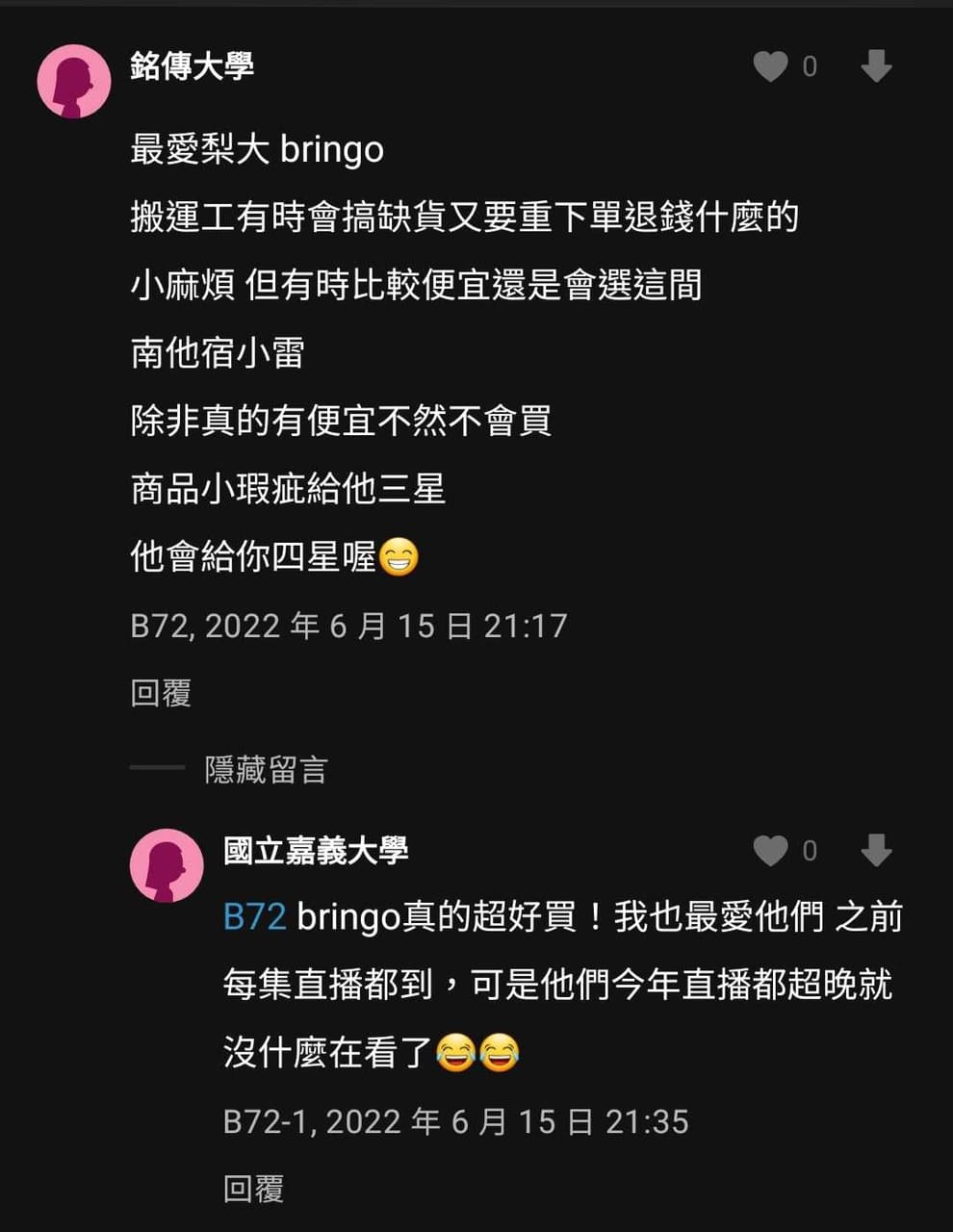This screenshot has width=953, height=1232.
Task: Downvote the 國立嘉義大學 reply
Action: [x=875, y=851]
